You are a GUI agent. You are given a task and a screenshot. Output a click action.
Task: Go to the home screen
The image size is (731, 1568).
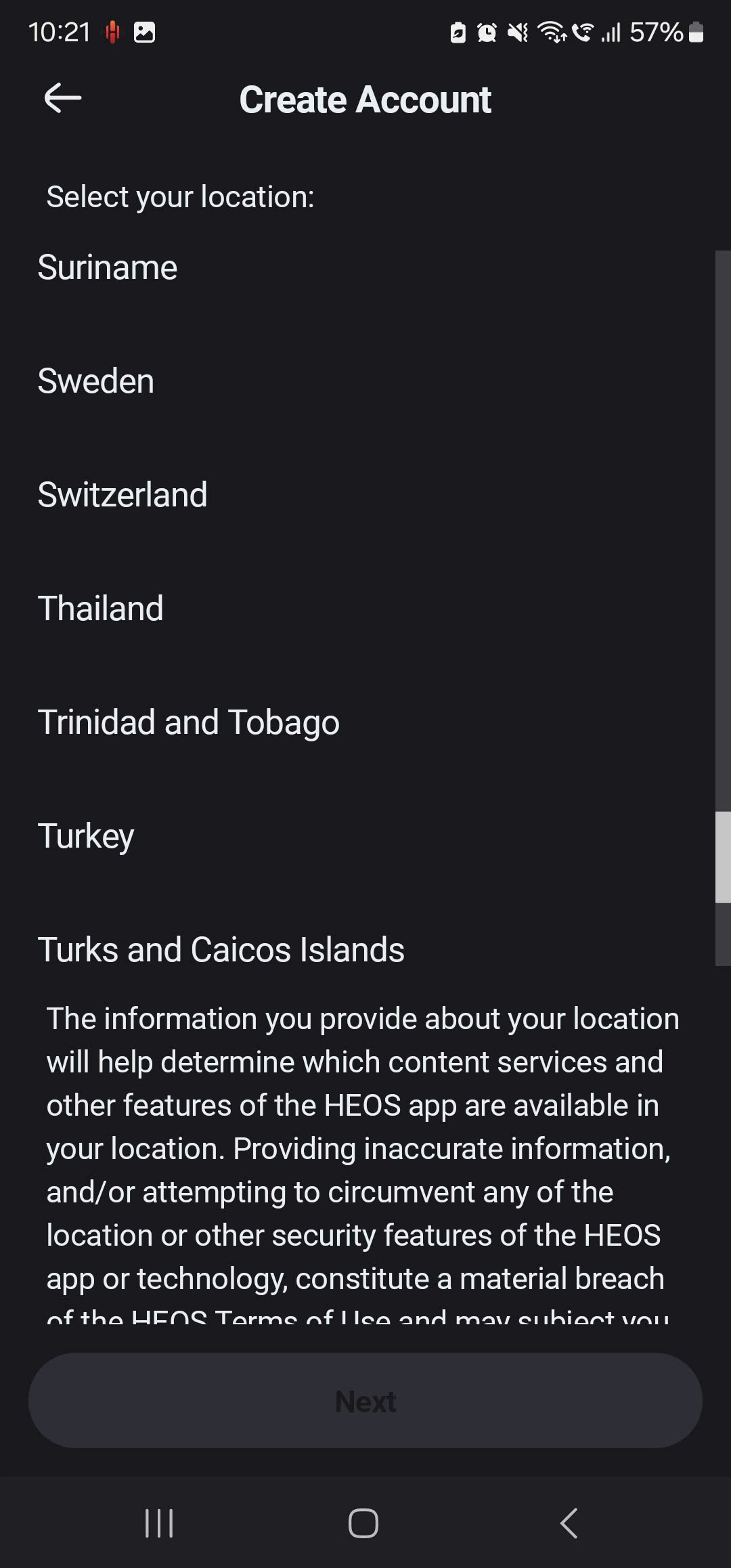click(363, 1523)
